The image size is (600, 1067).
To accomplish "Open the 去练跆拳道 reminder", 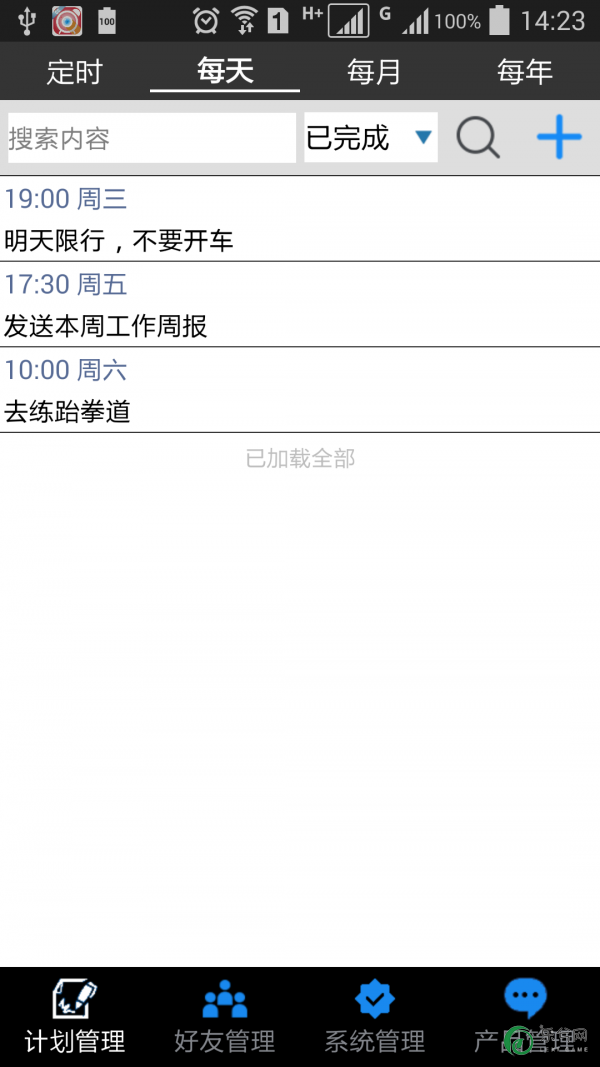I will [300, 390].
